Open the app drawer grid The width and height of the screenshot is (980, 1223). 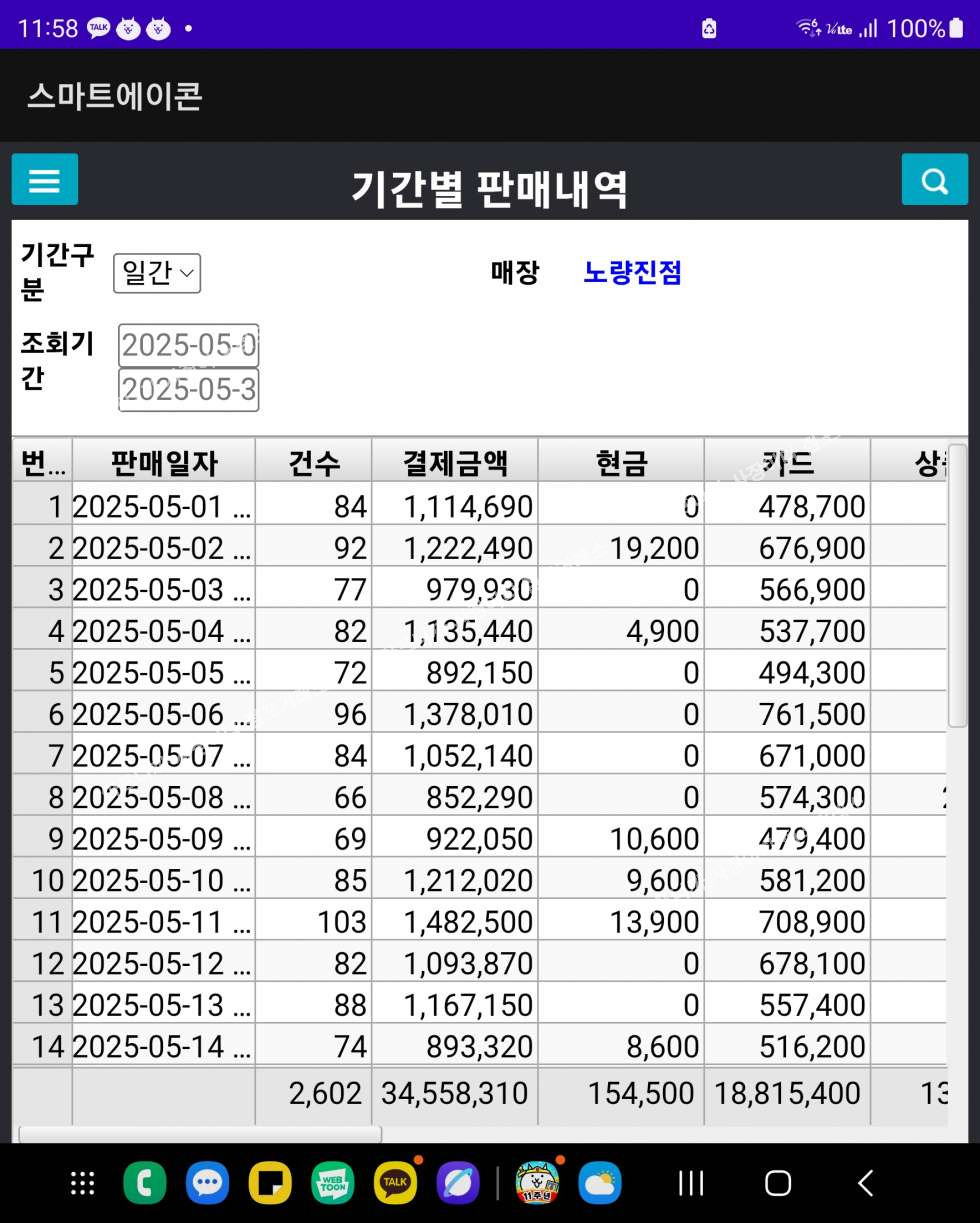tap(83, 1184)
